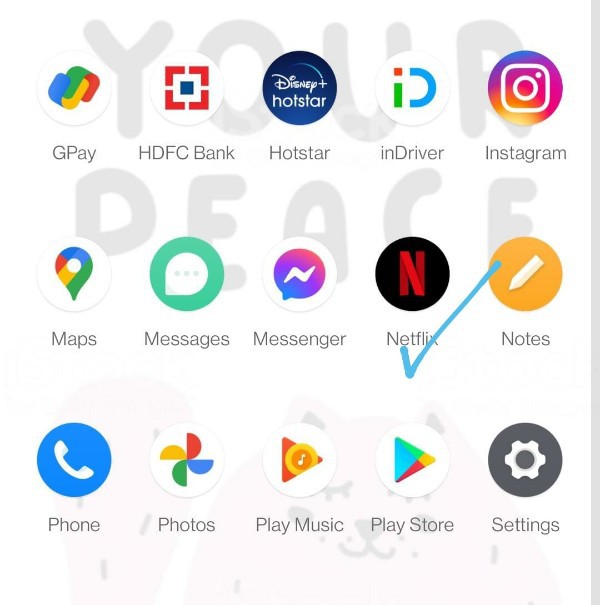This screenshot has height=605, width=600.
Task: Open device Settings
Action: [525, 460]
